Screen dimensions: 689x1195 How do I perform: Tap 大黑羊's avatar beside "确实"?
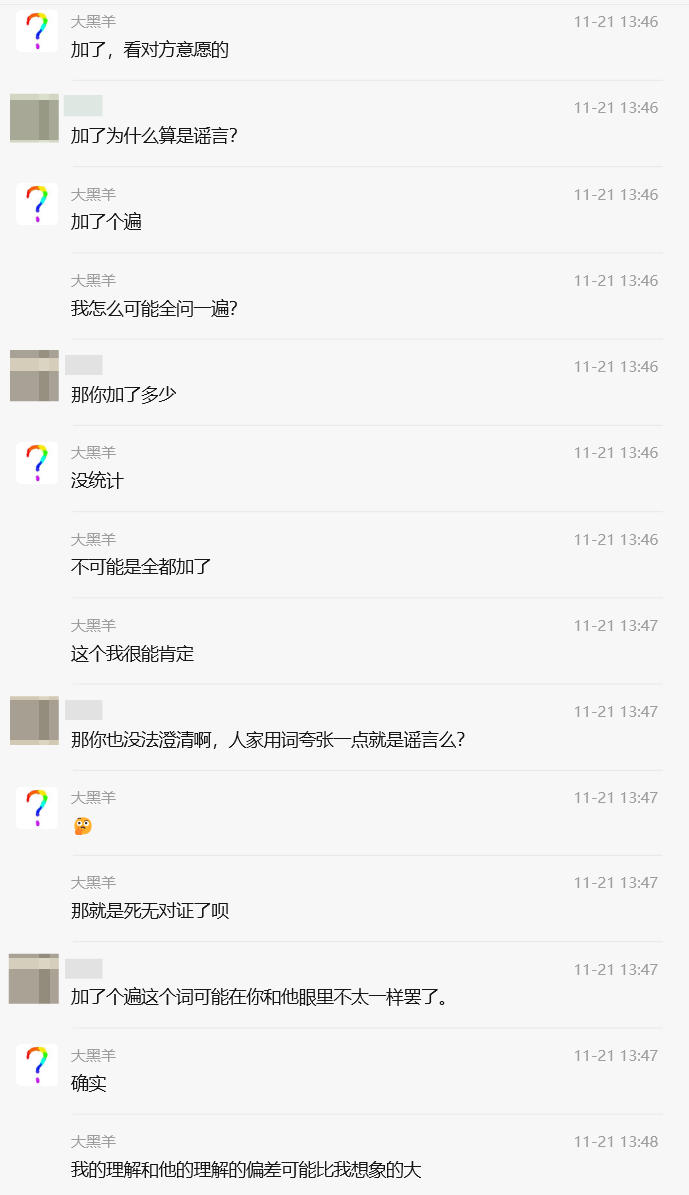click(x=36, y=1066)
